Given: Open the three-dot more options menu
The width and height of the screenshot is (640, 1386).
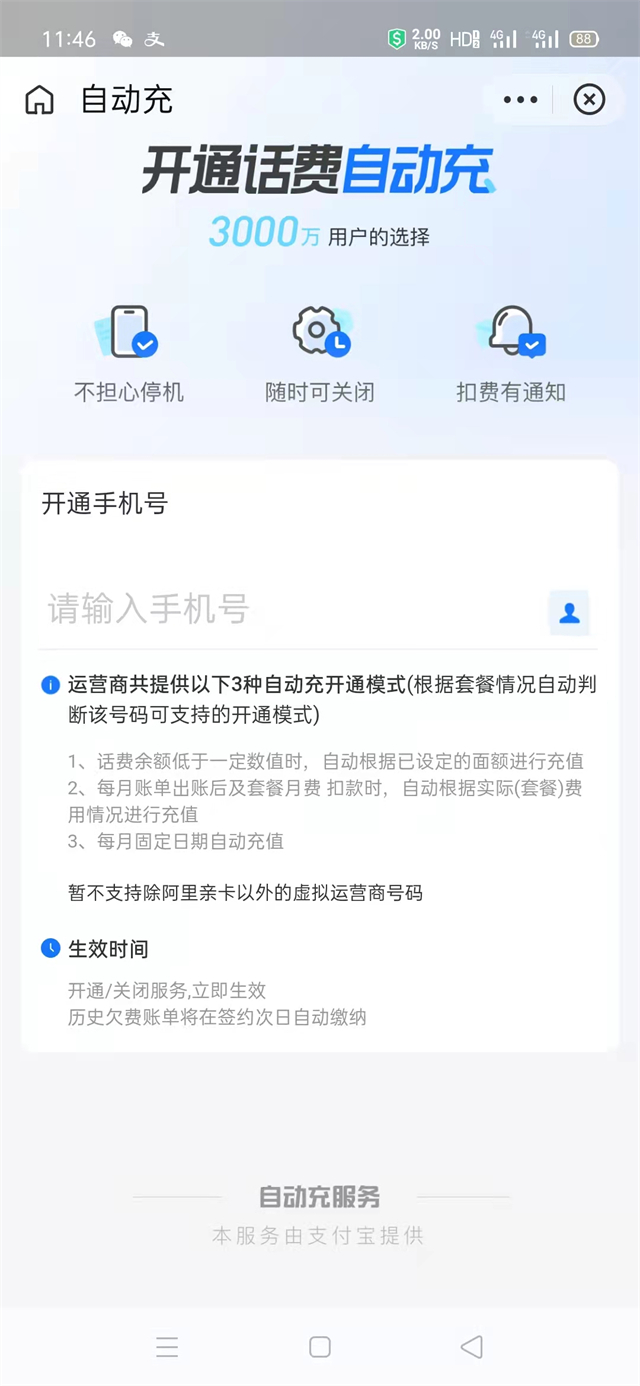Looking at the screenshot, I should (520, 100).
